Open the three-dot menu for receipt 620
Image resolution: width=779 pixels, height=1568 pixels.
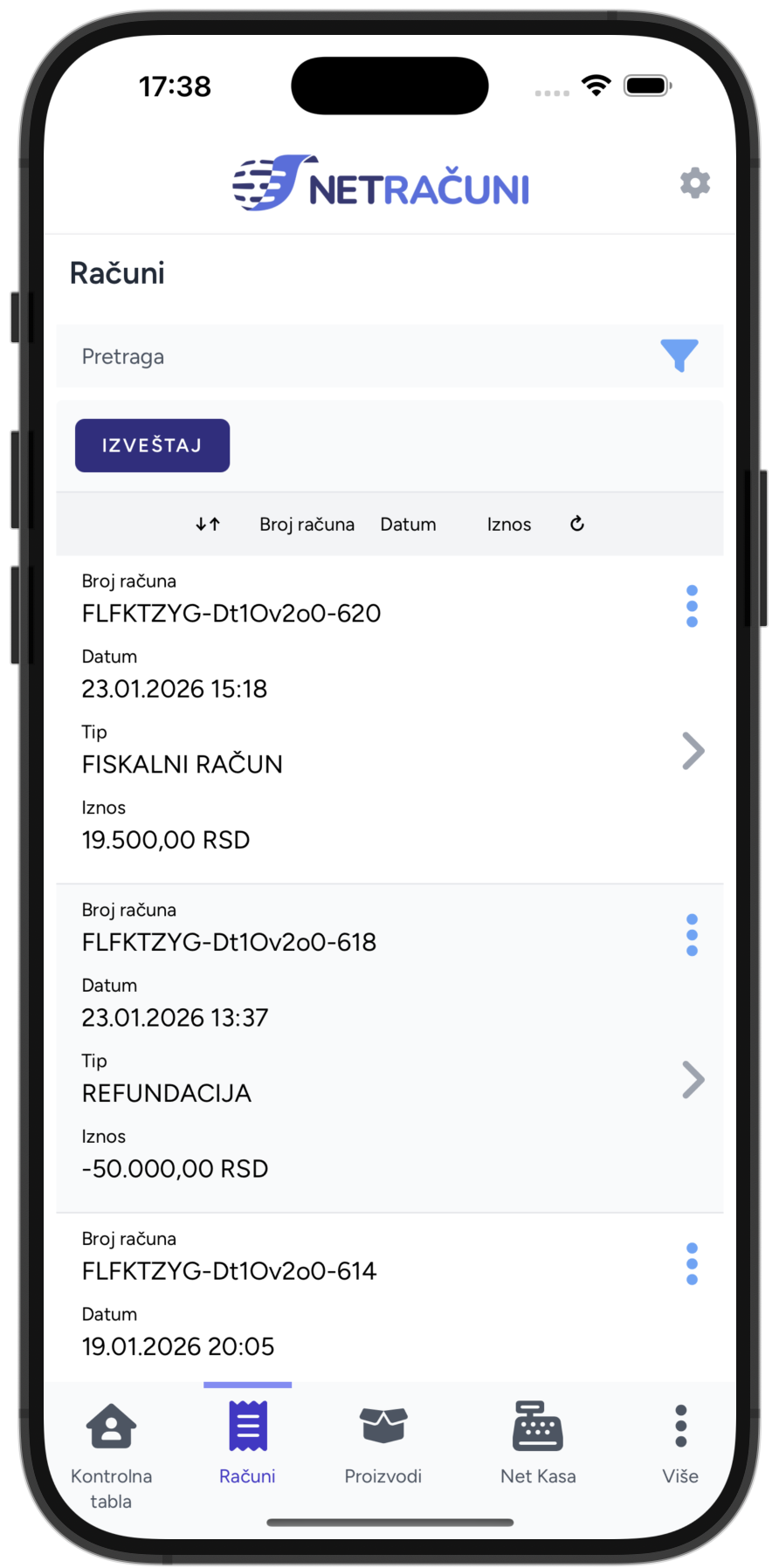tap(692, 605)
